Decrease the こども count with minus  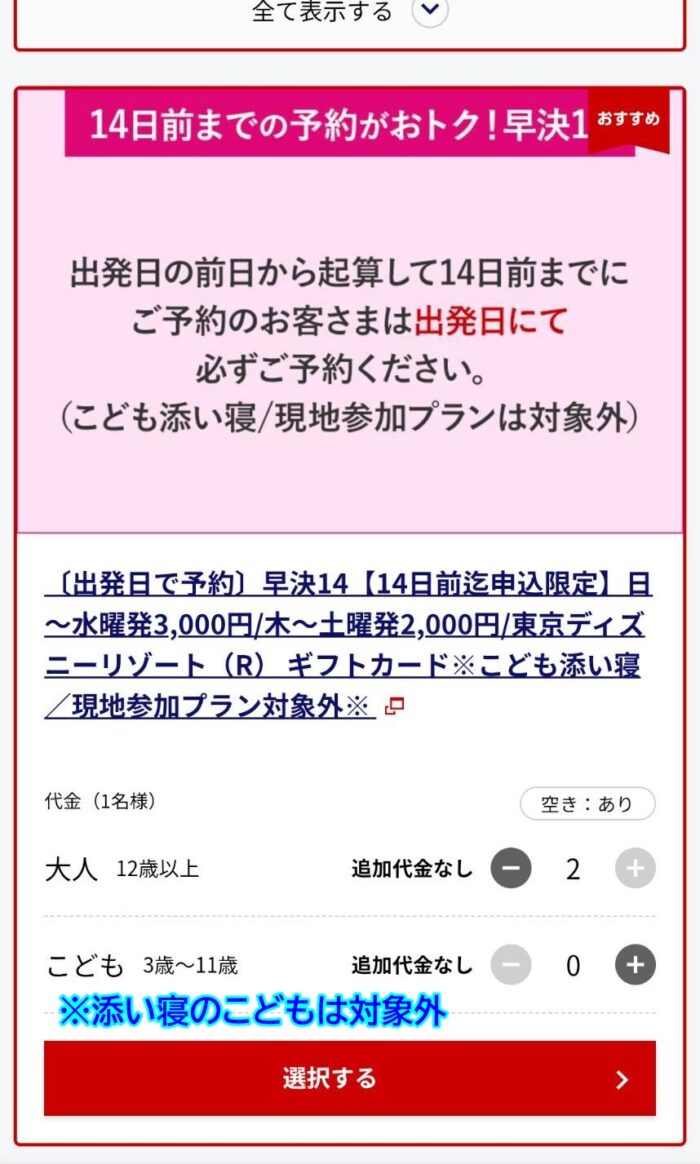[510, 965]
